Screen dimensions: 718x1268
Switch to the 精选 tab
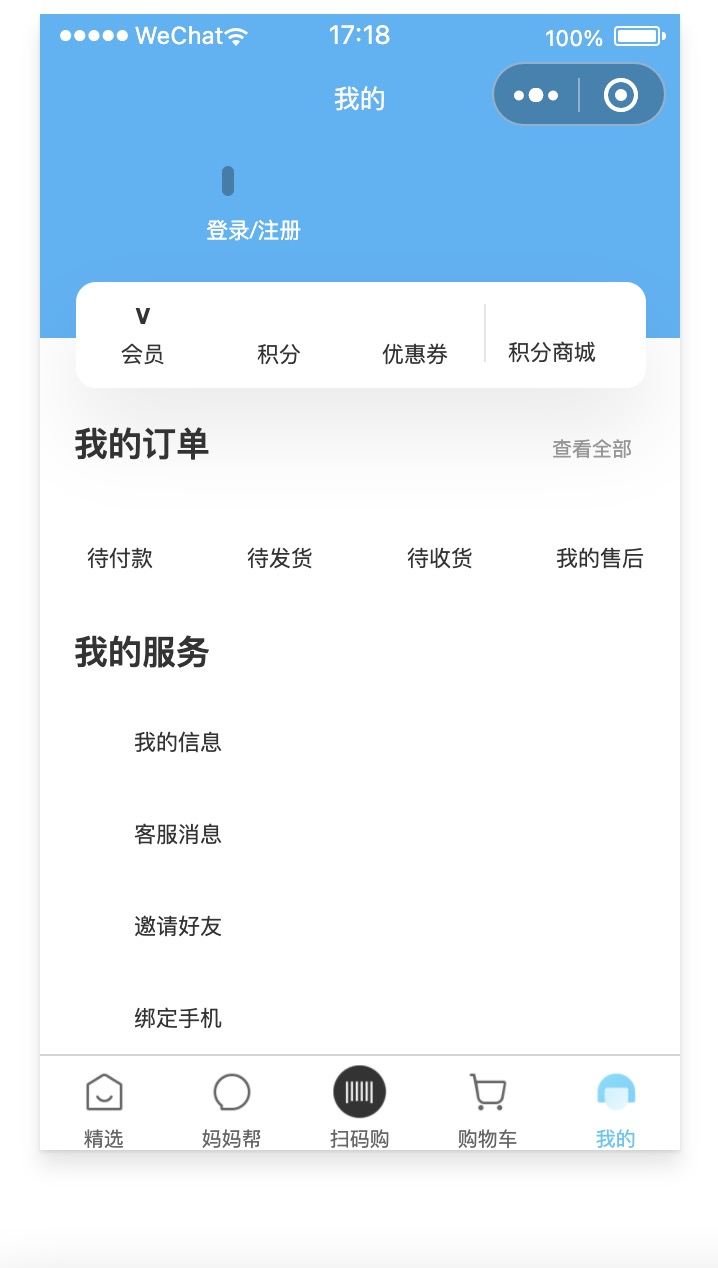pyautogui.click(x=104, y=1109)
